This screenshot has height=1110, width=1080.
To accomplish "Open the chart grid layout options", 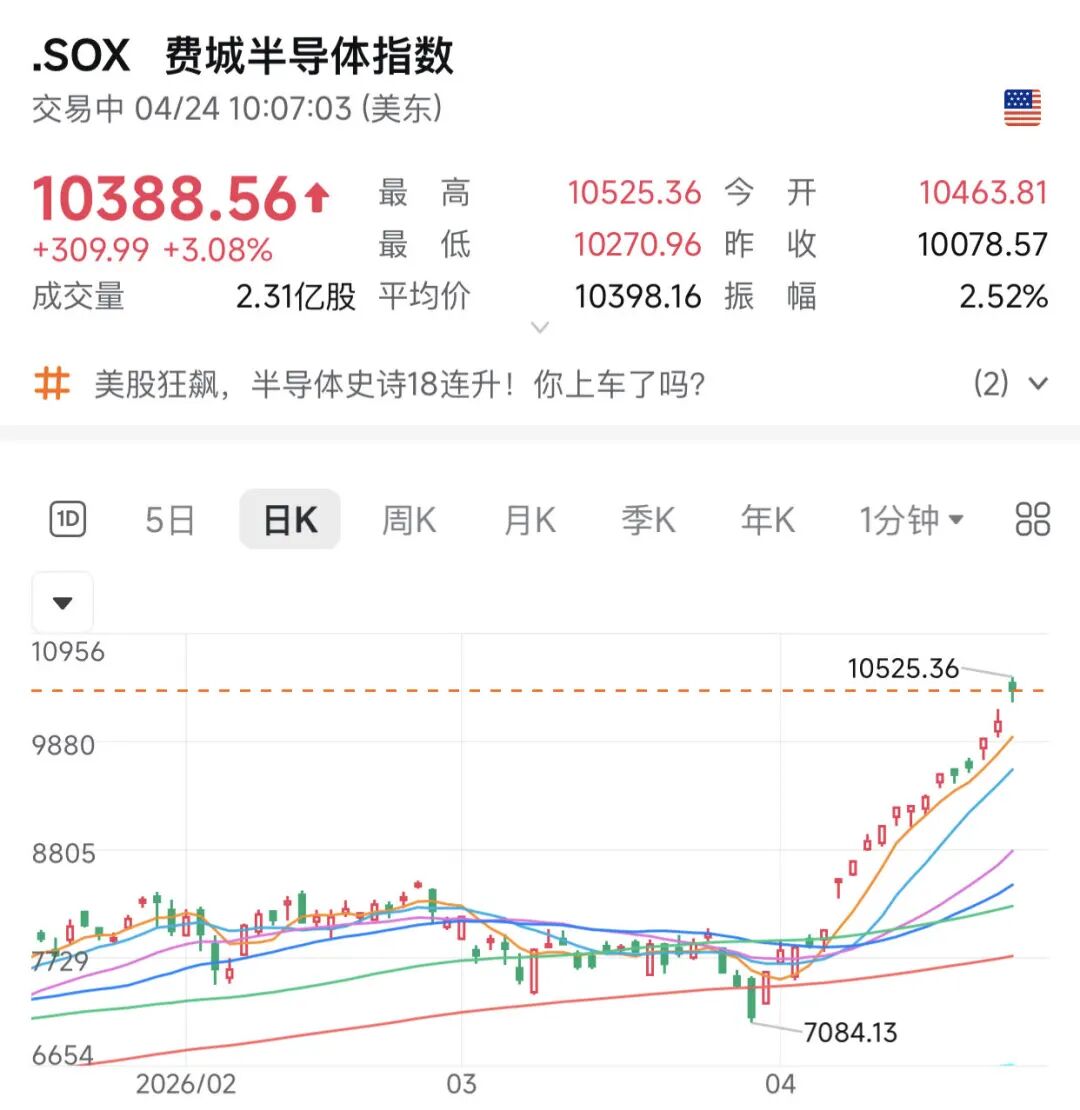I will point(1033,519).
